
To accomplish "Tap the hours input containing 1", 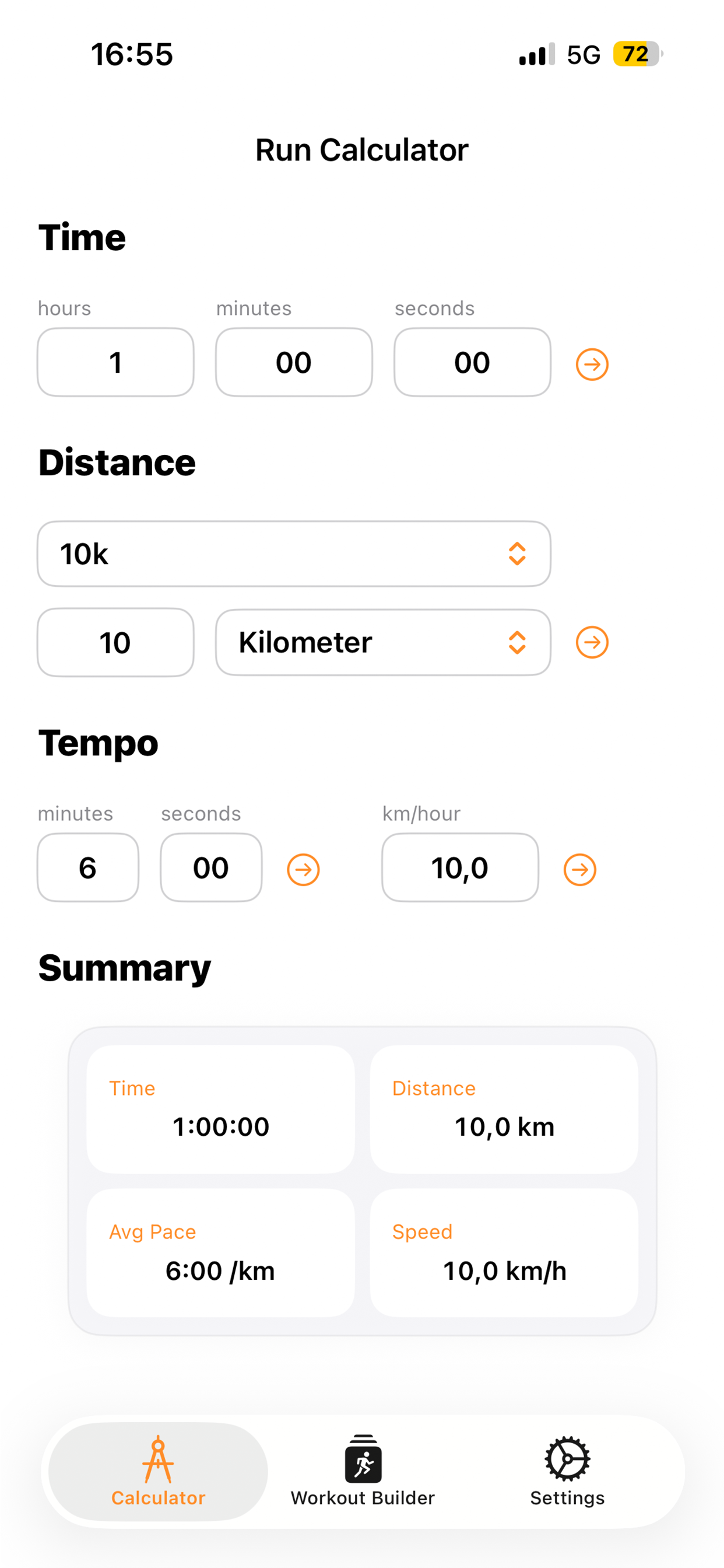I will tap(115, 363).
